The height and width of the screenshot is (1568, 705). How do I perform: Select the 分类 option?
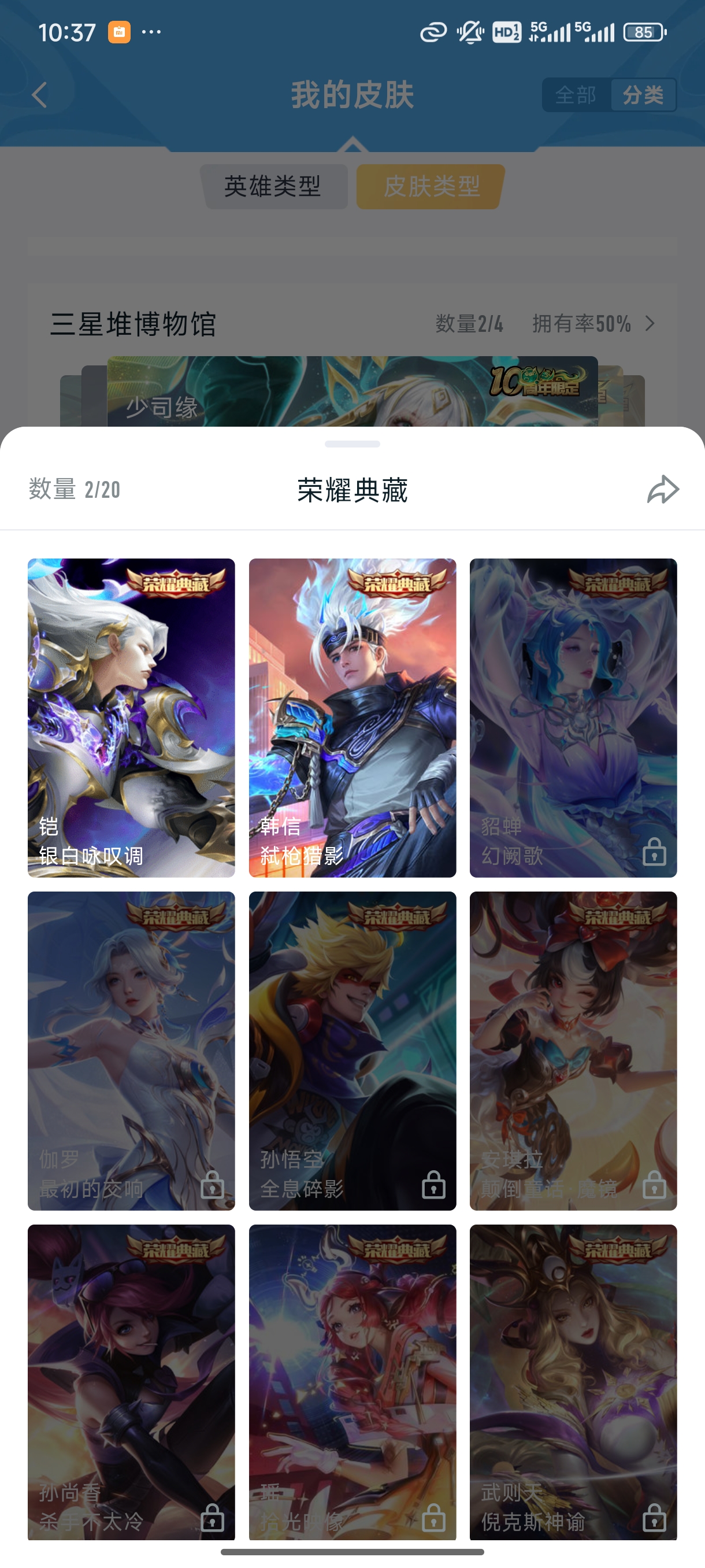click(x=645, y=95)
